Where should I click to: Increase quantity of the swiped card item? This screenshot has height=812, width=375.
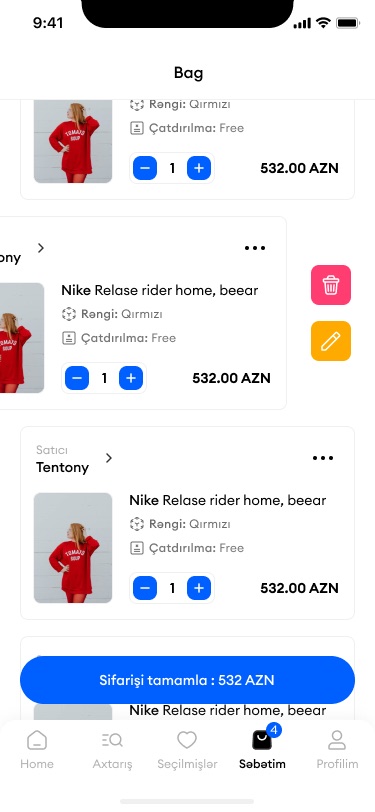point(131,379)
